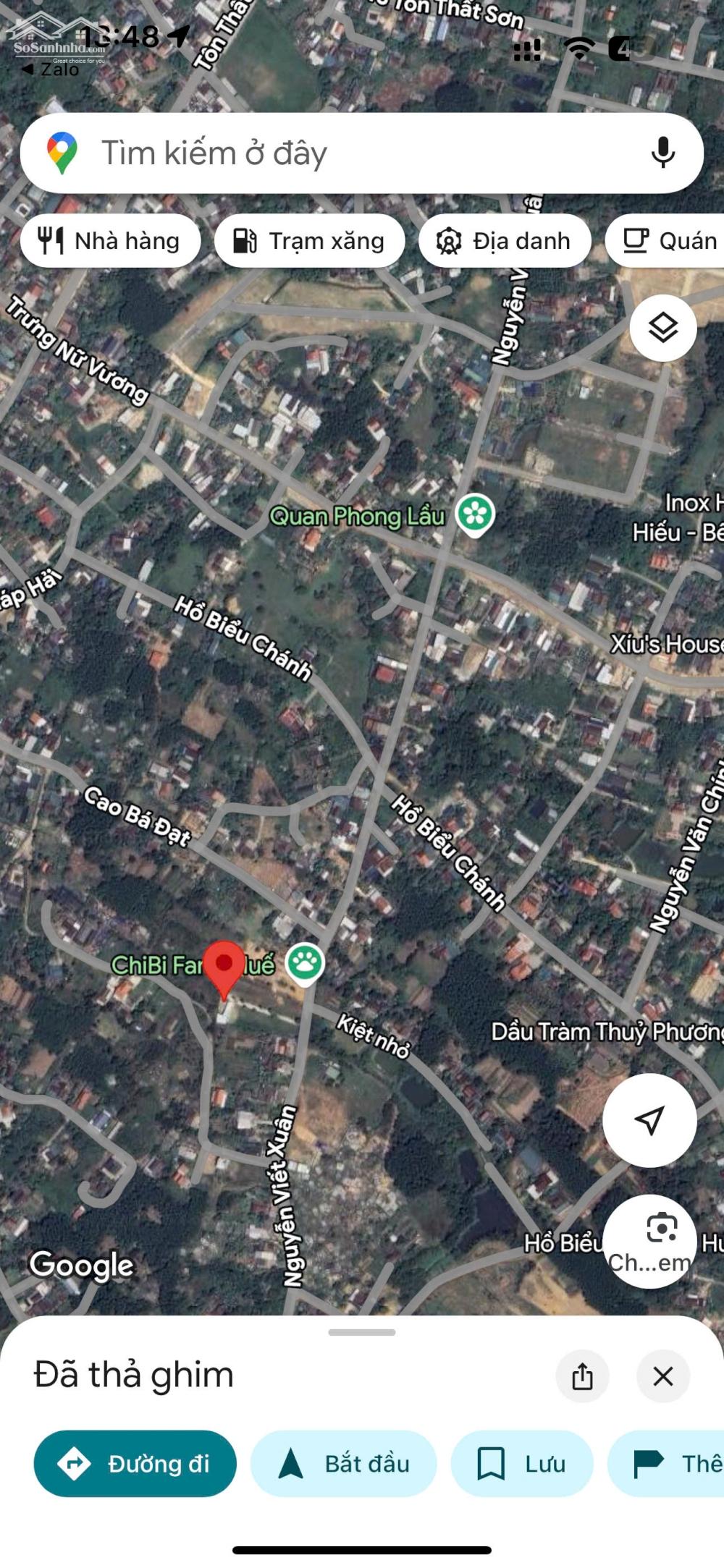Share the dropped pin
724x1568 pixels.
pyautogui.click(x=582, y=1376)
